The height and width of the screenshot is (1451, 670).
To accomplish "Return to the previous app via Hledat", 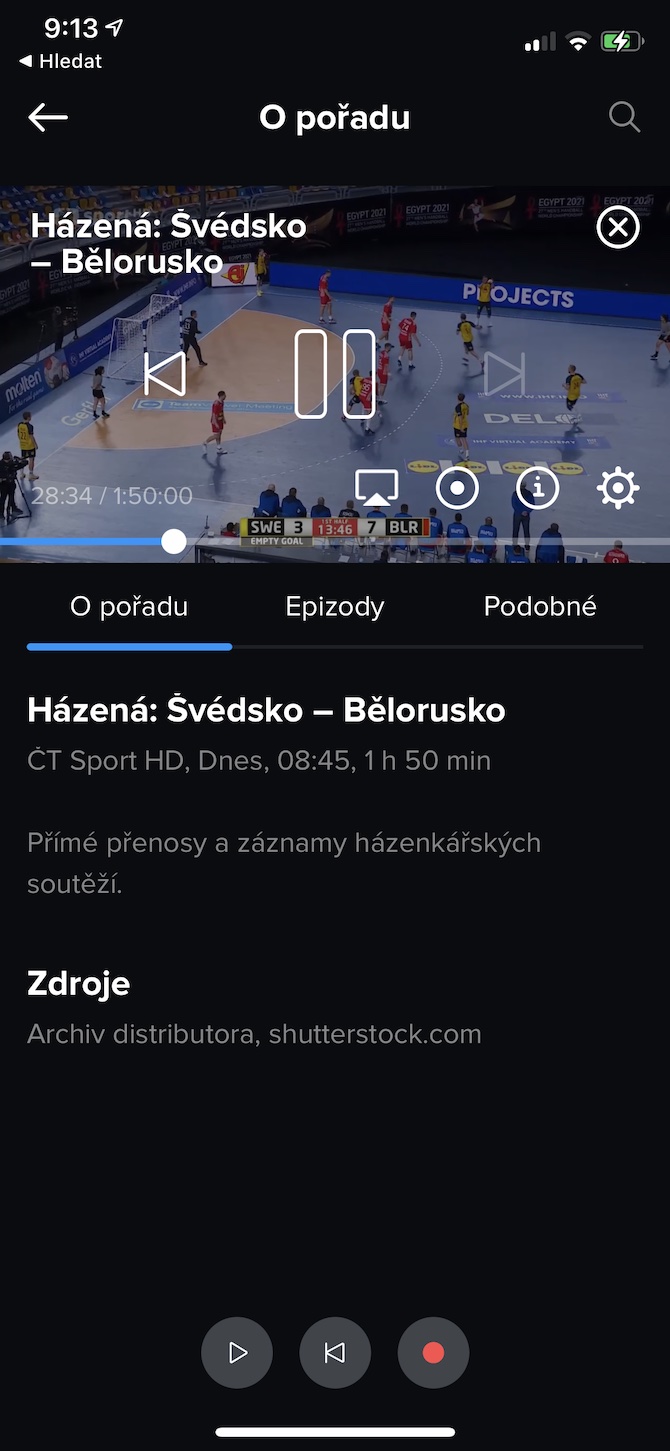I will (61, 61).
